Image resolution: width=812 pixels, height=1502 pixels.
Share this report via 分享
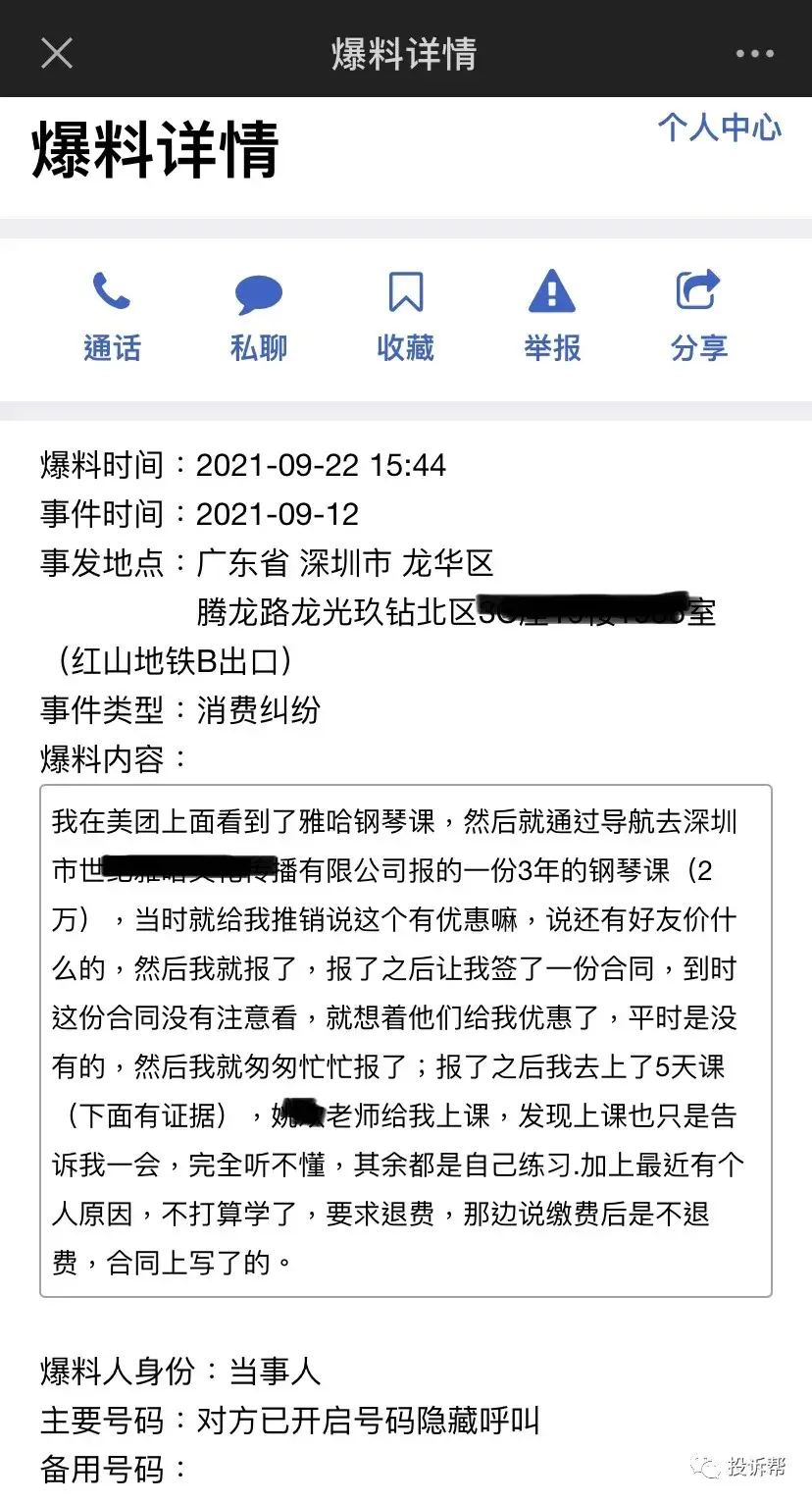[699, 316]
